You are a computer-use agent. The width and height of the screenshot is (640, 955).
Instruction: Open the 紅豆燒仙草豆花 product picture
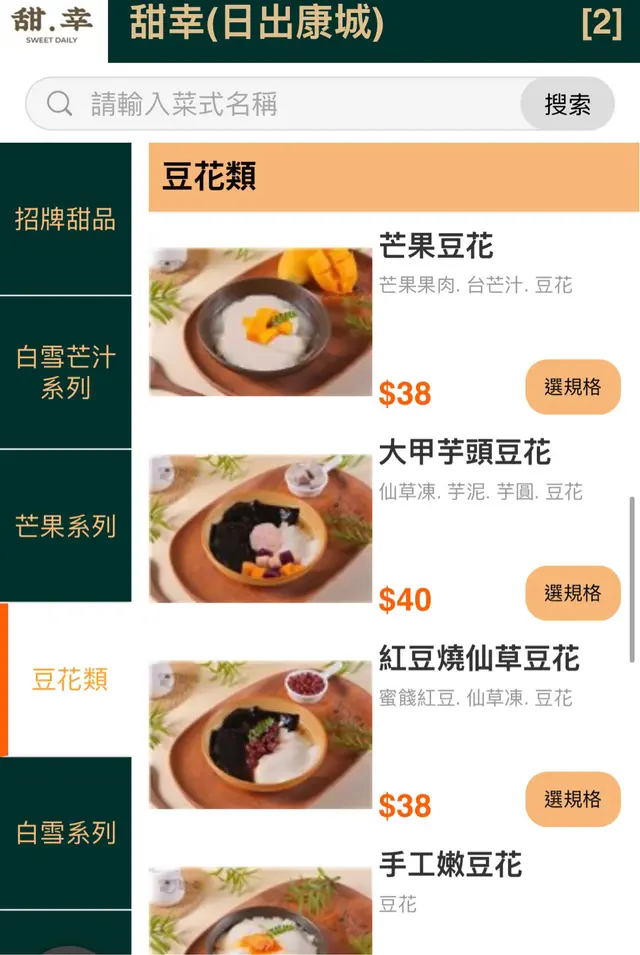260,734
